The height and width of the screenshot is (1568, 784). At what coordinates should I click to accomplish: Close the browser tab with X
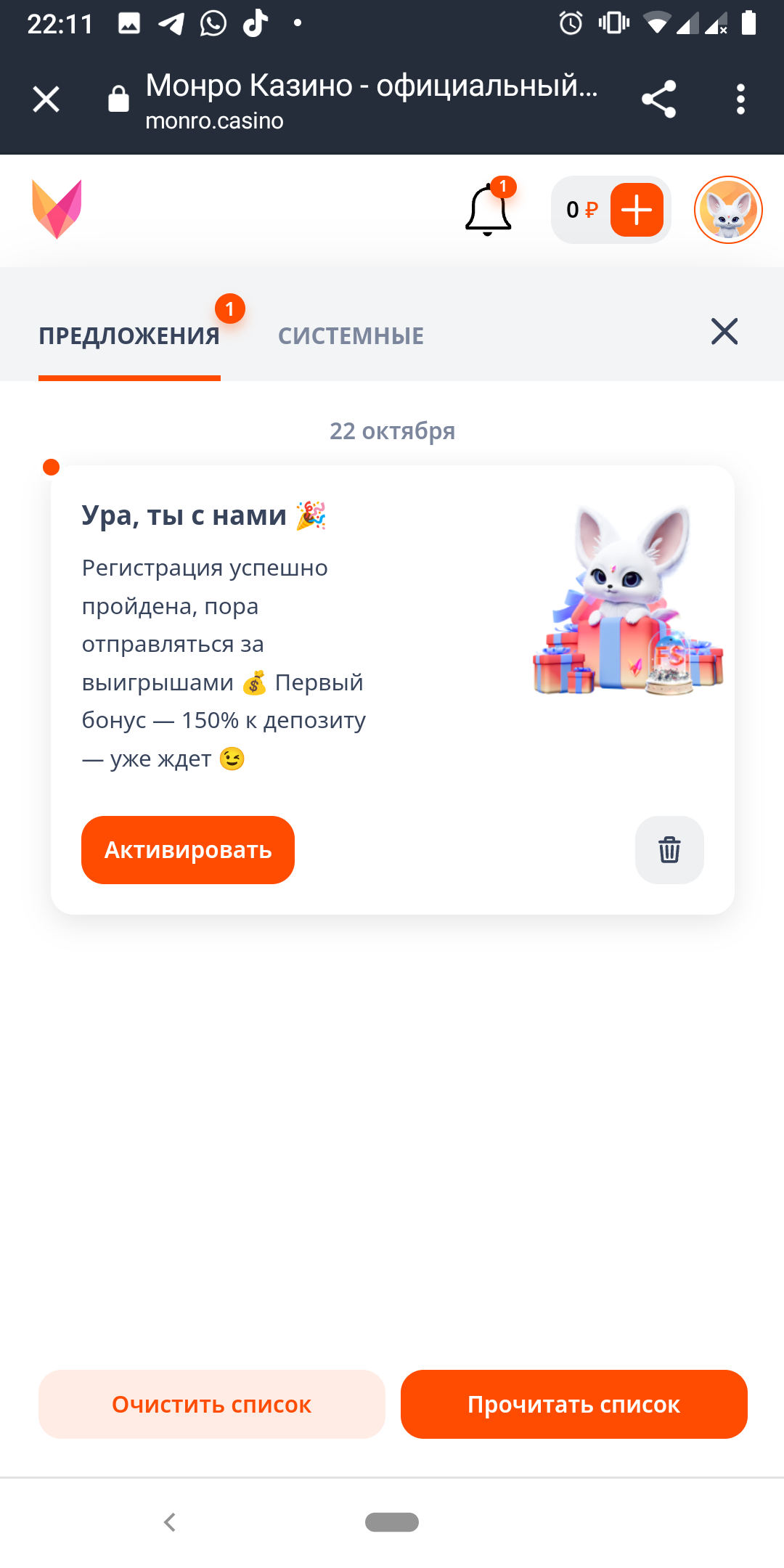pos(46,99)
